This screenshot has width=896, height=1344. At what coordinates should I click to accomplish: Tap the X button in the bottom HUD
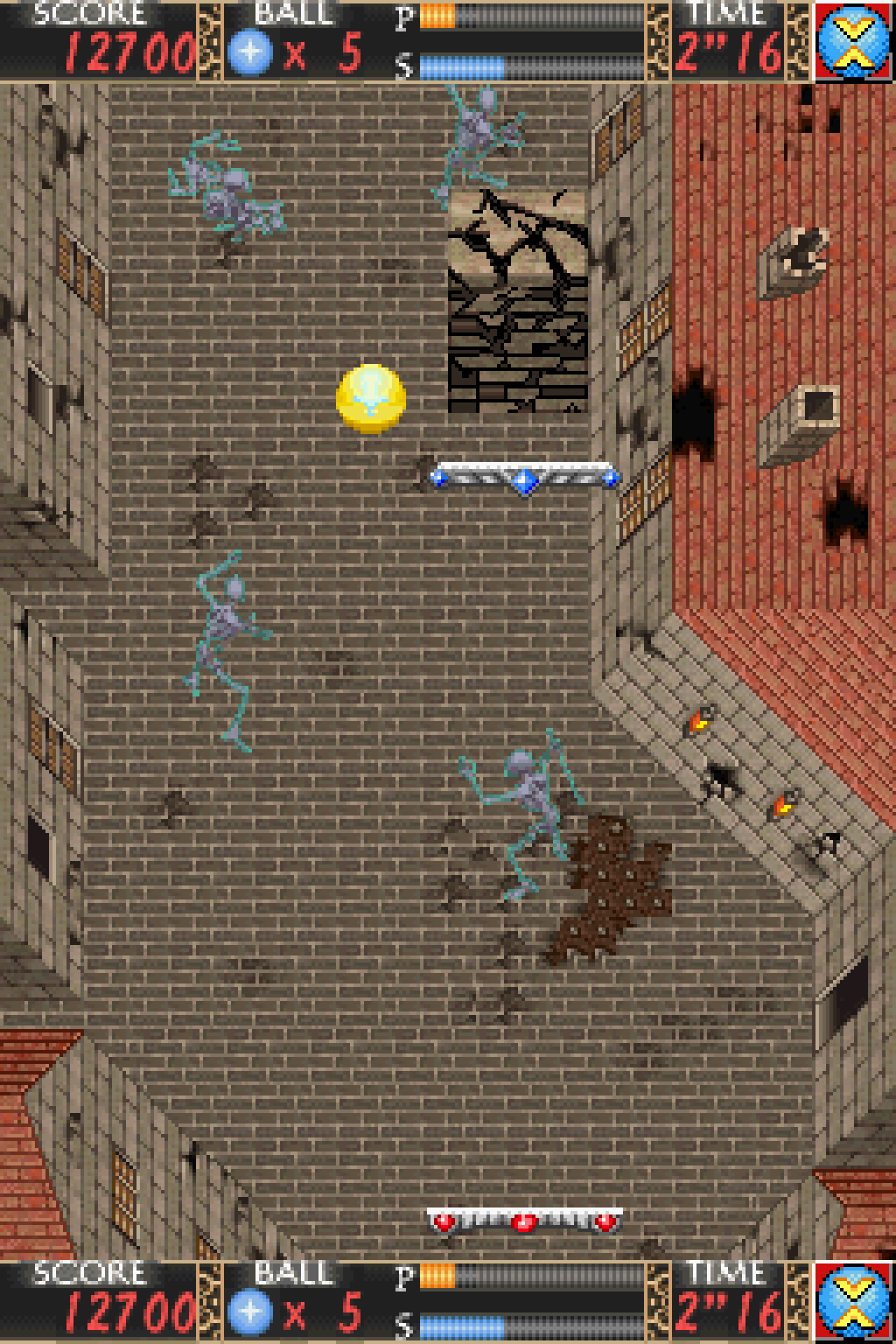pos(854,1303)
